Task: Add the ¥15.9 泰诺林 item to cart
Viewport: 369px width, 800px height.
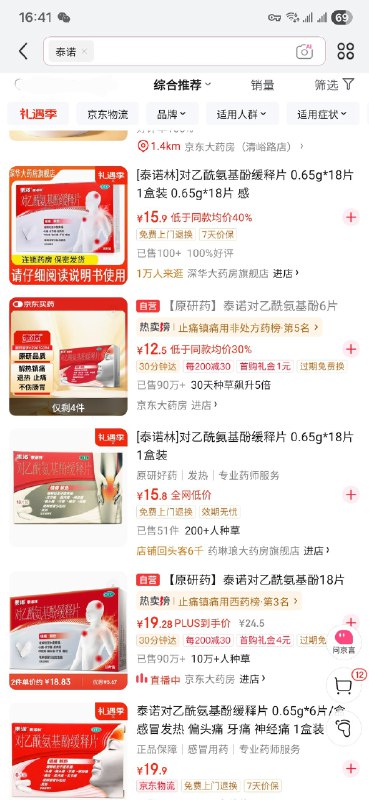Action: tap(351, 217)
